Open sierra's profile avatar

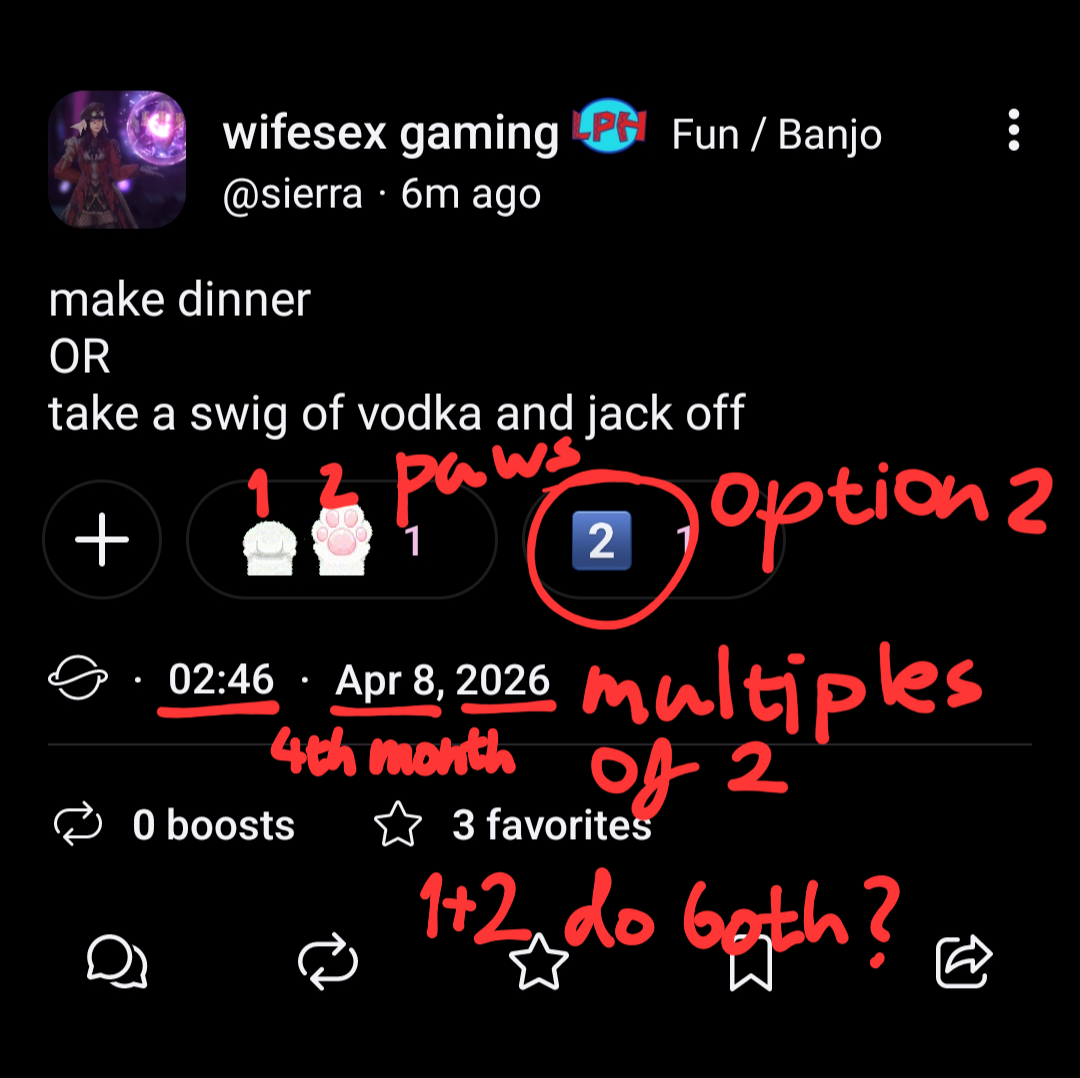(x=117, y=160)
